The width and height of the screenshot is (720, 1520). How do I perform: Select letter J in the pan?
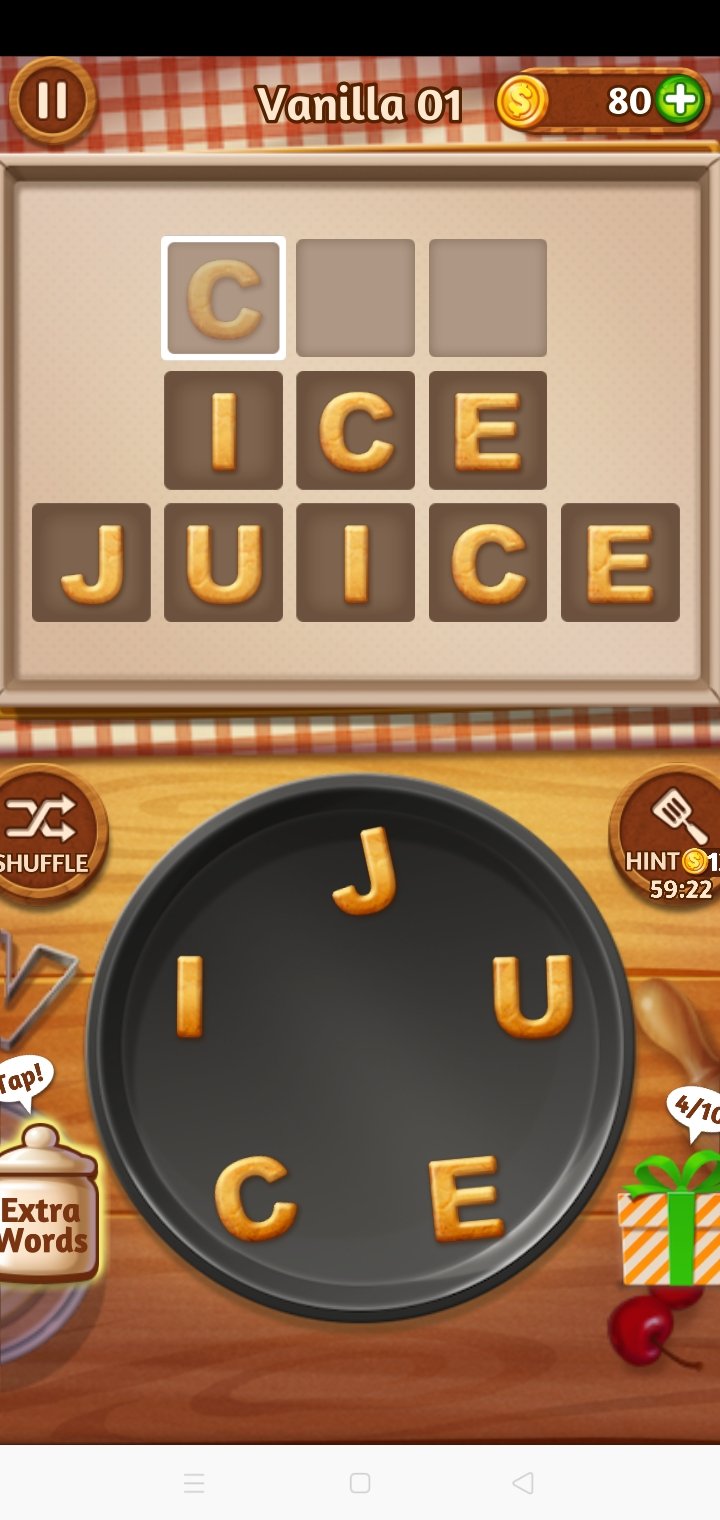(366, 871)
